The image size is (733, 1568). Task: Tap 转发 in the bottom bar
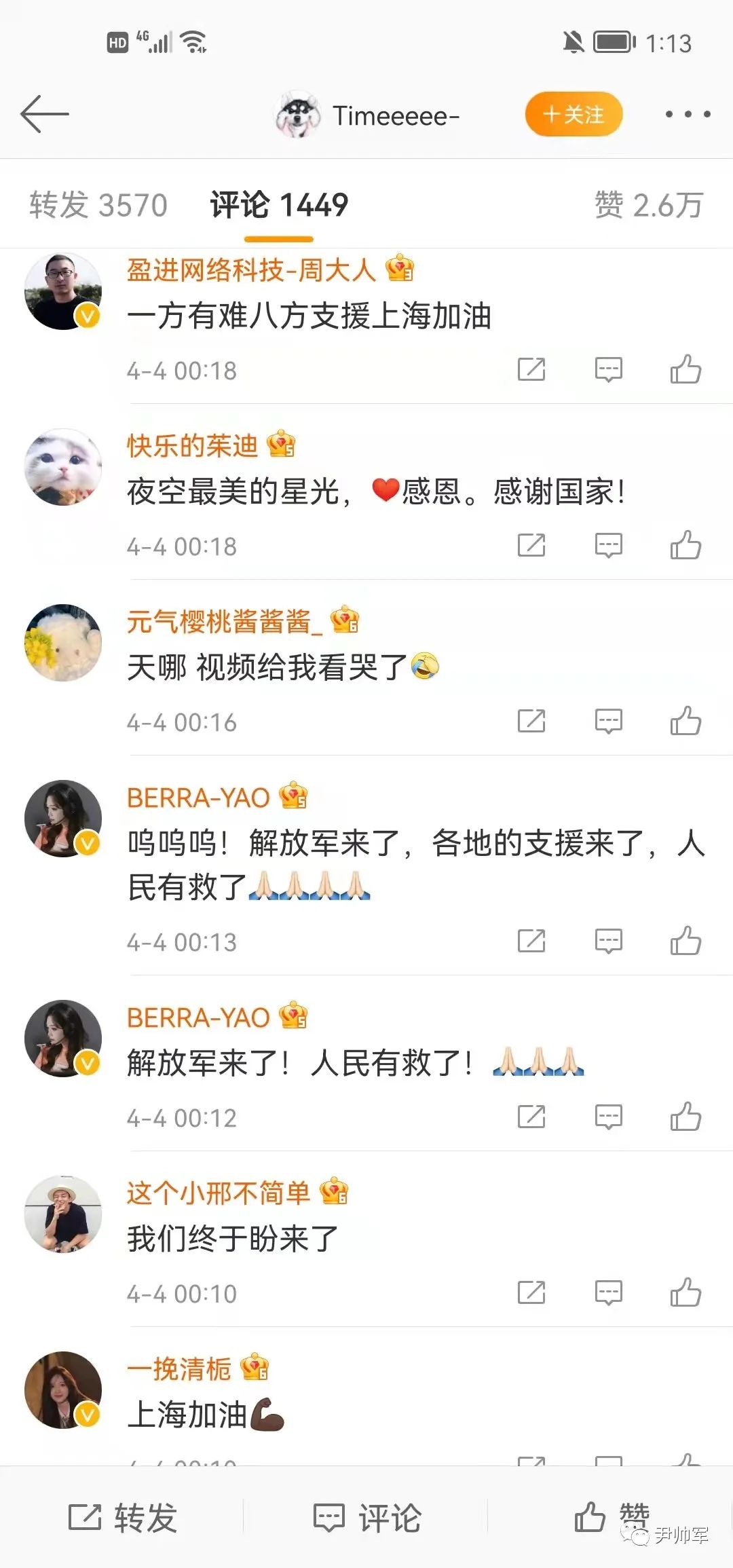click(123, 1518)
